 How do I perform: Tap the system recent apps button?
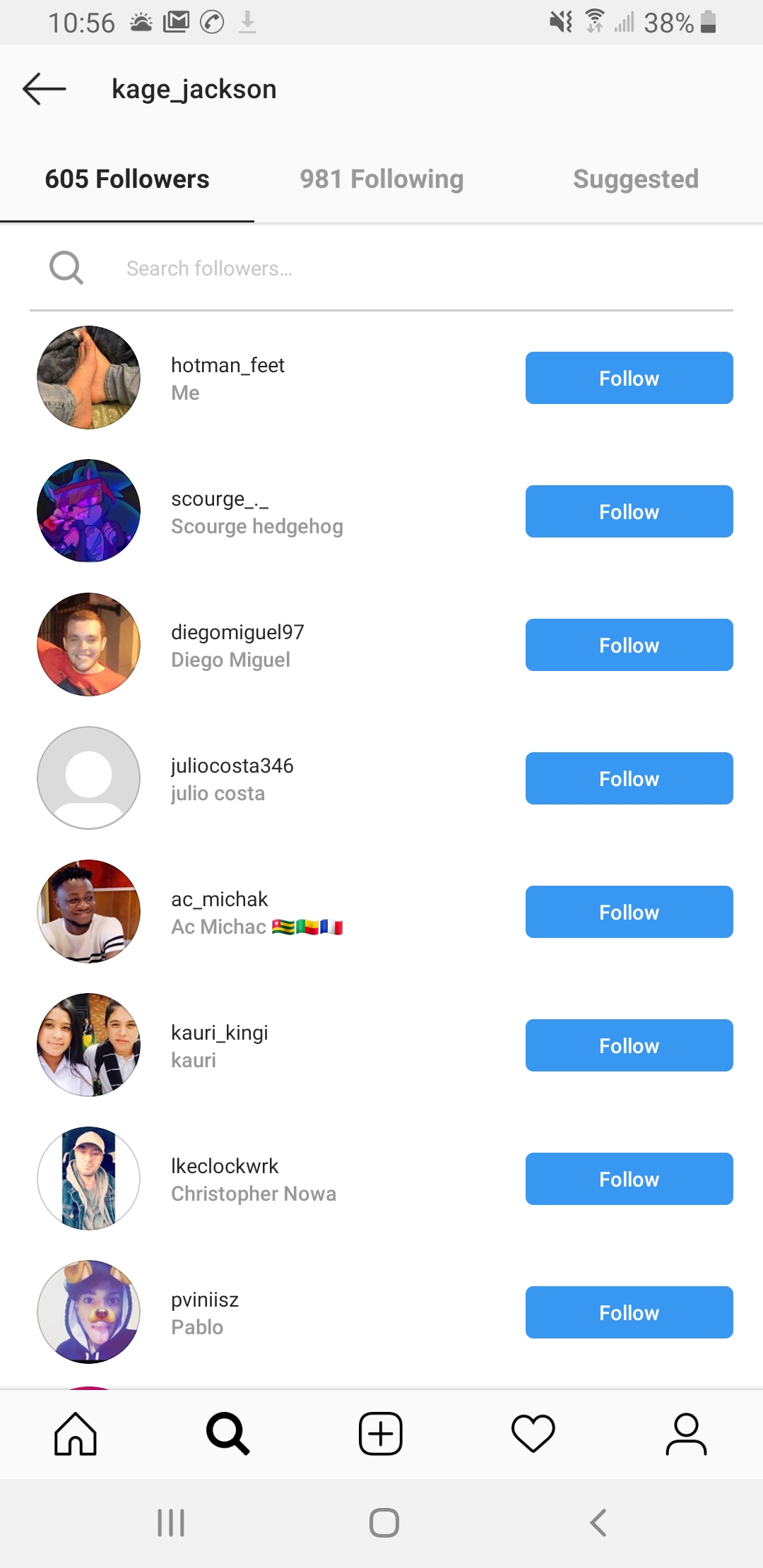pos(171,1523)
